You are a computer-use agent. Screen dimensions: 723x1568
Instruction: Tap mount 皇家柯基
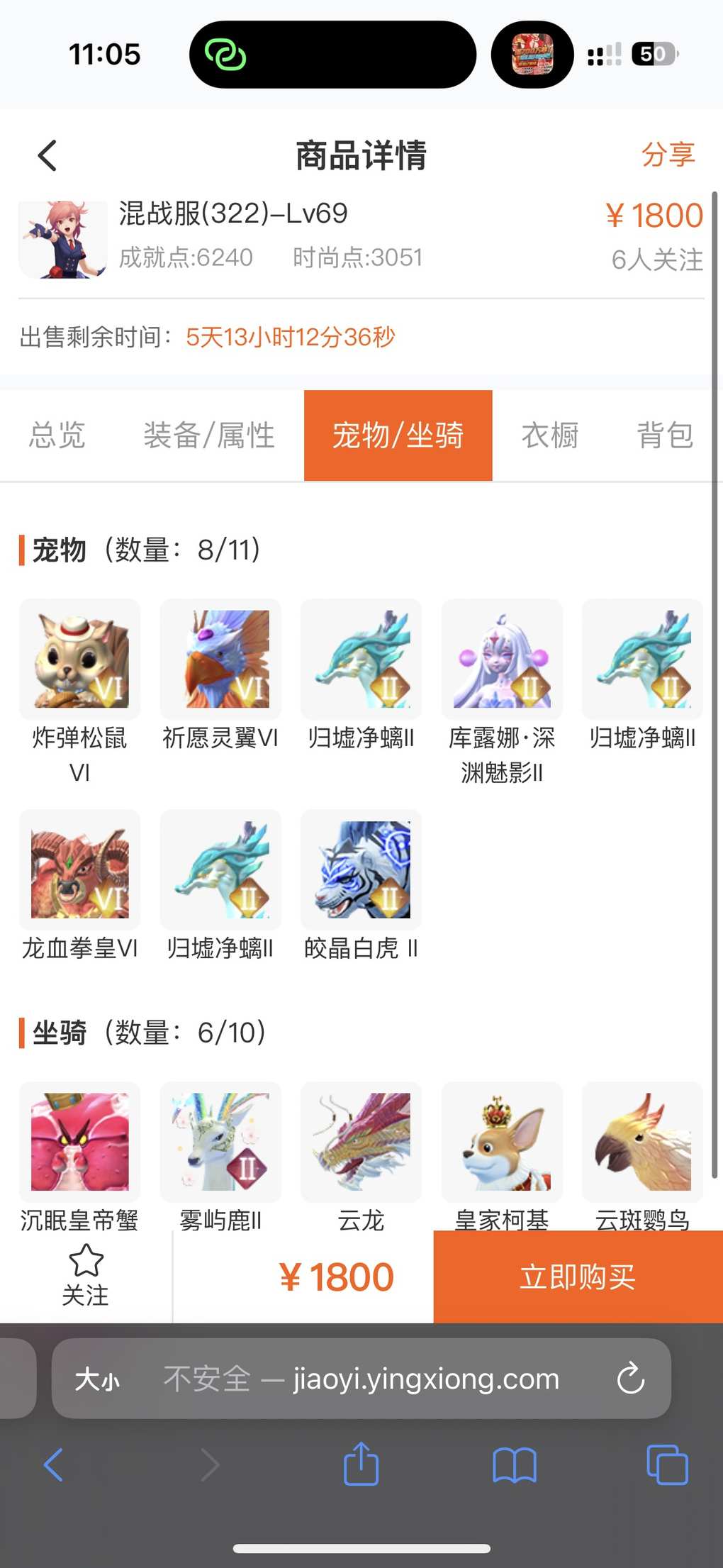point(502,1142)
